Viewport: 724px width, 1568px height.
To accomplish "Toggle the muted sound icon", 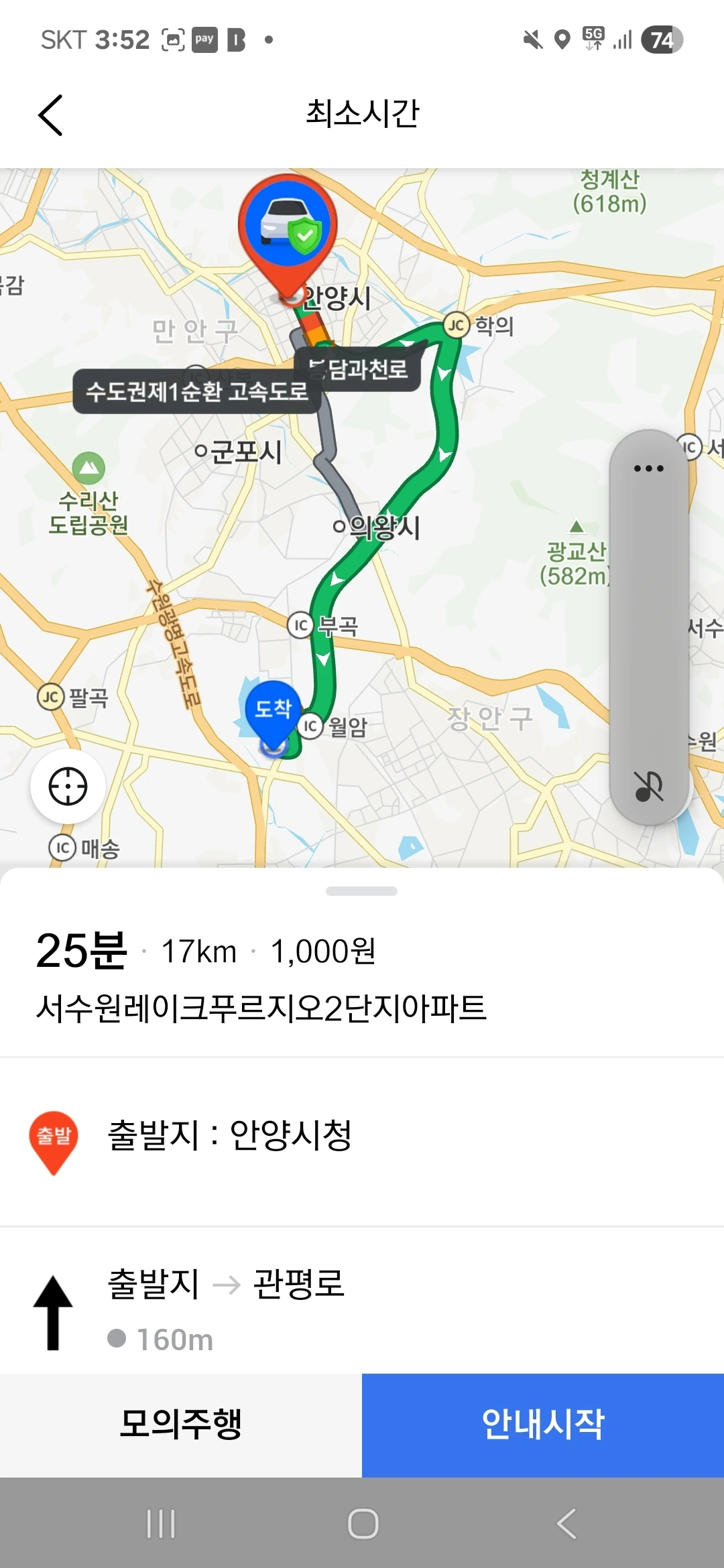I will coord(648,786).
